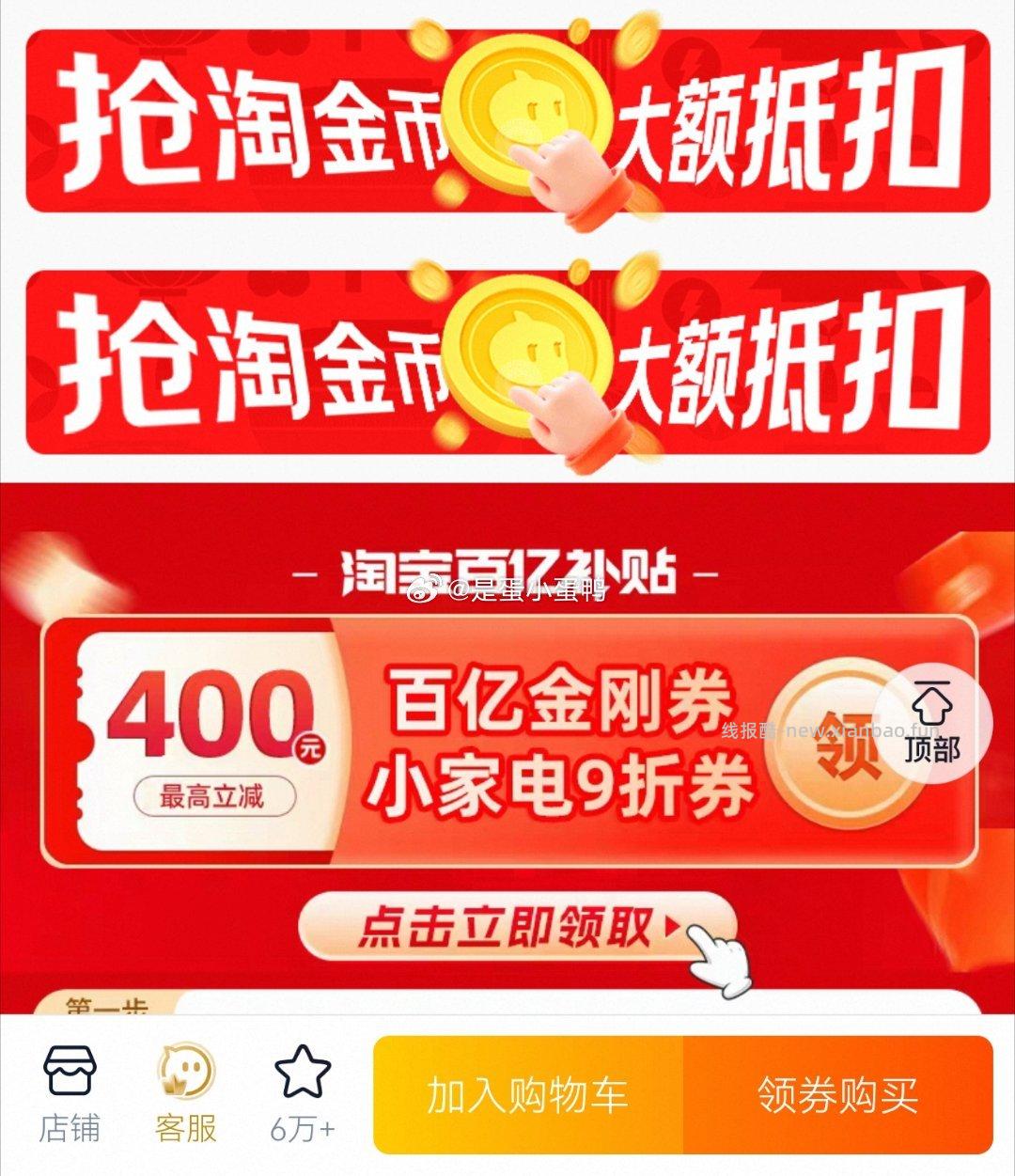Click the arrow icon after 点击立即领取
The image size is (1015, 1176).
[675, 925]
